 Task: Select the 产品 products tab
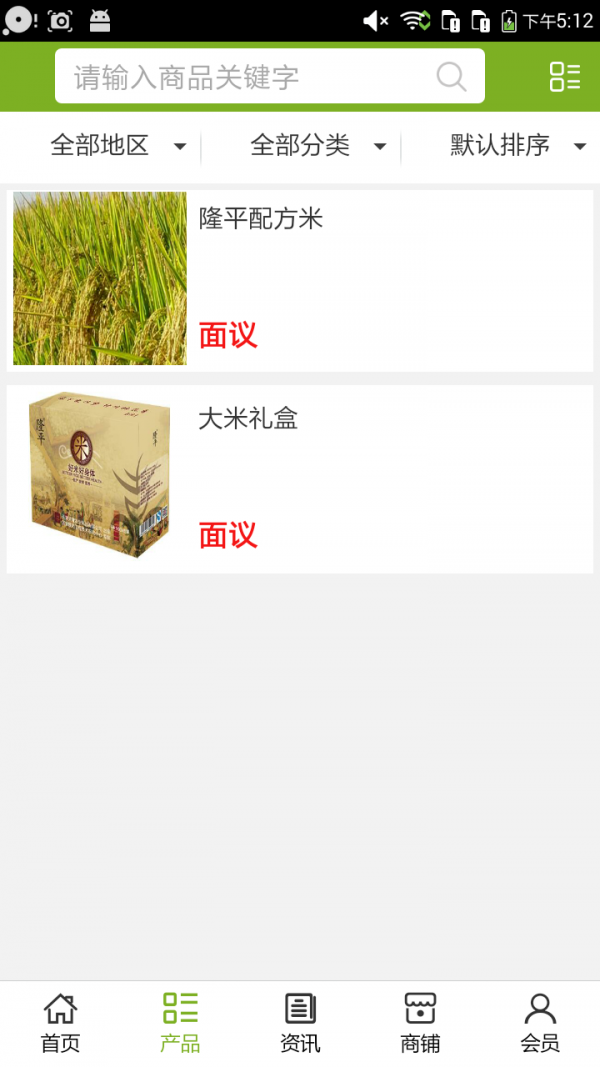click(180, 1023)
